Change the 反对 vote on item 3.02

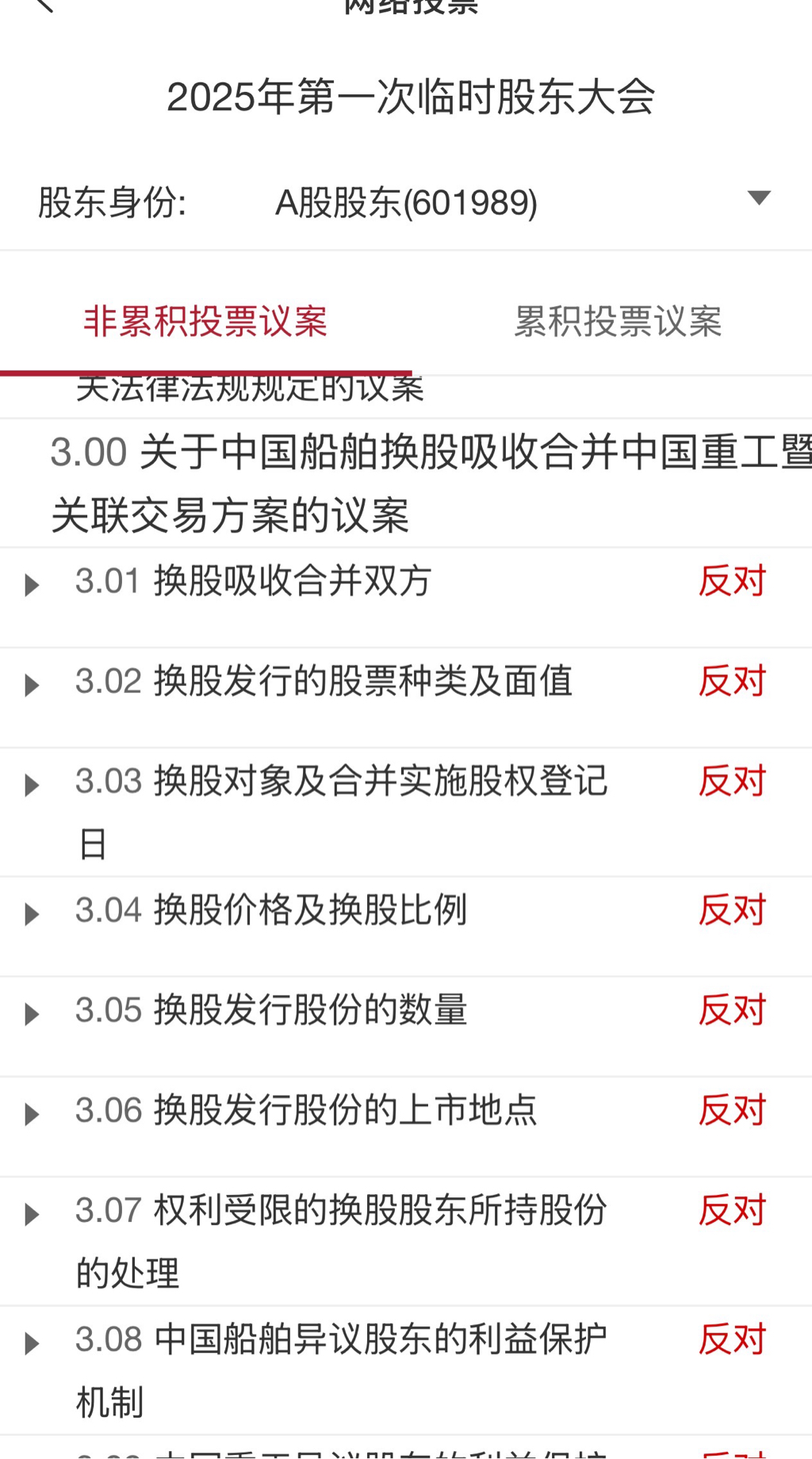(x=731, y=681)
